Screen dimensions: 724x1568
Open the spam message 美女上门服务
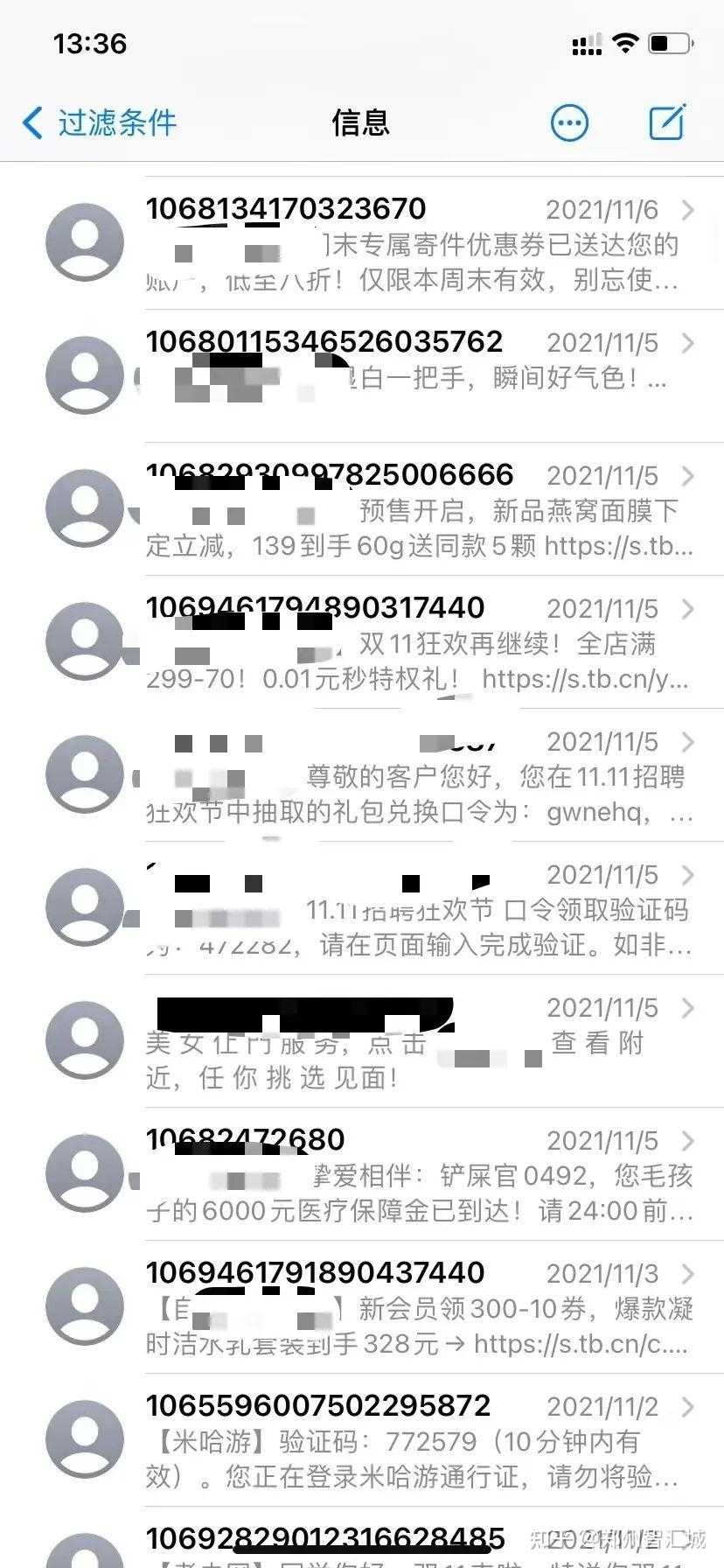(x=362, y=1041)
